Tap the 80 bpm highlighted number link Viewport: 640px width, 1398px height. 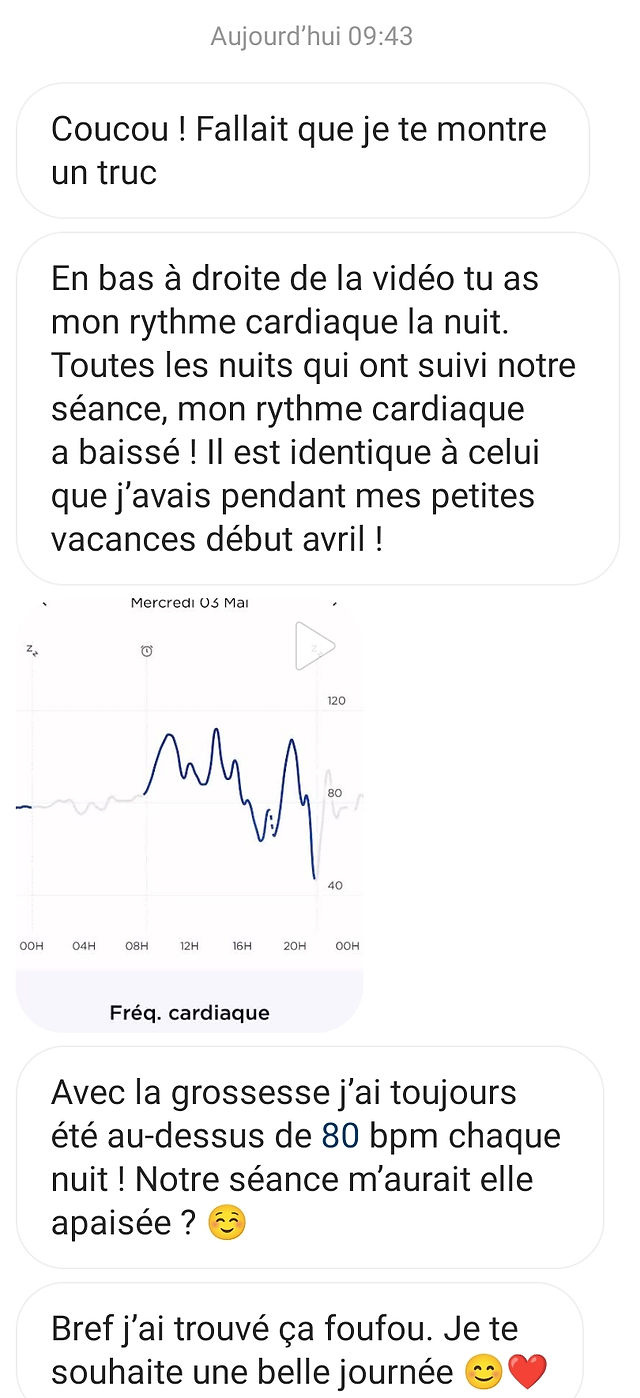click(x=341, y=1136)
